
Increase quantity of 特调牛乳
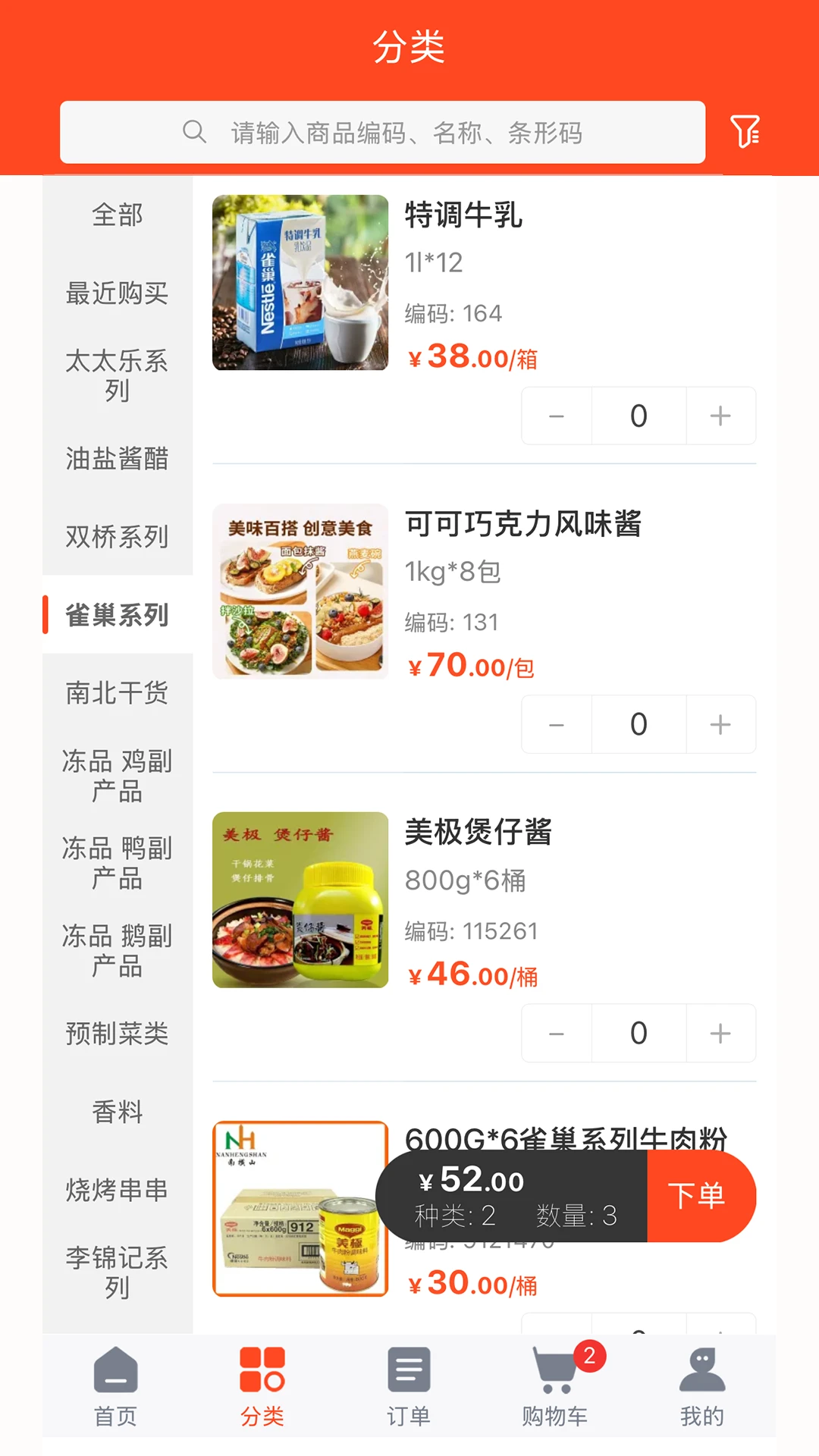720,416
